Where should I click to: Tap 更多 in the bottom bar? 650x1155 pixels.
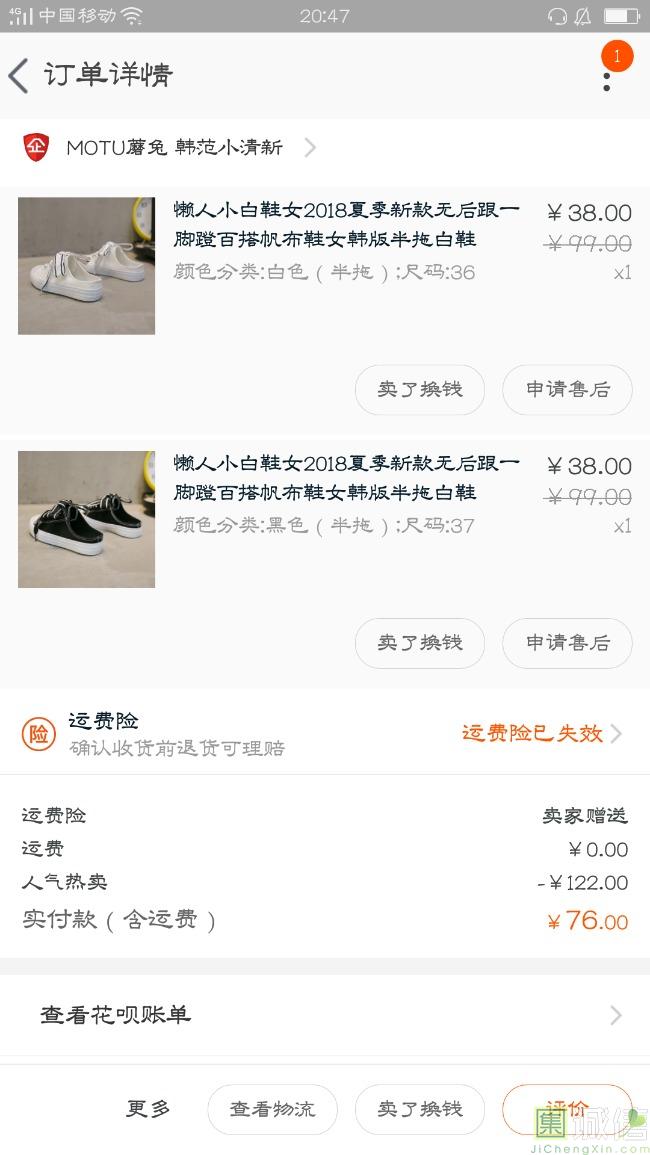click(x=148, y=1108)
